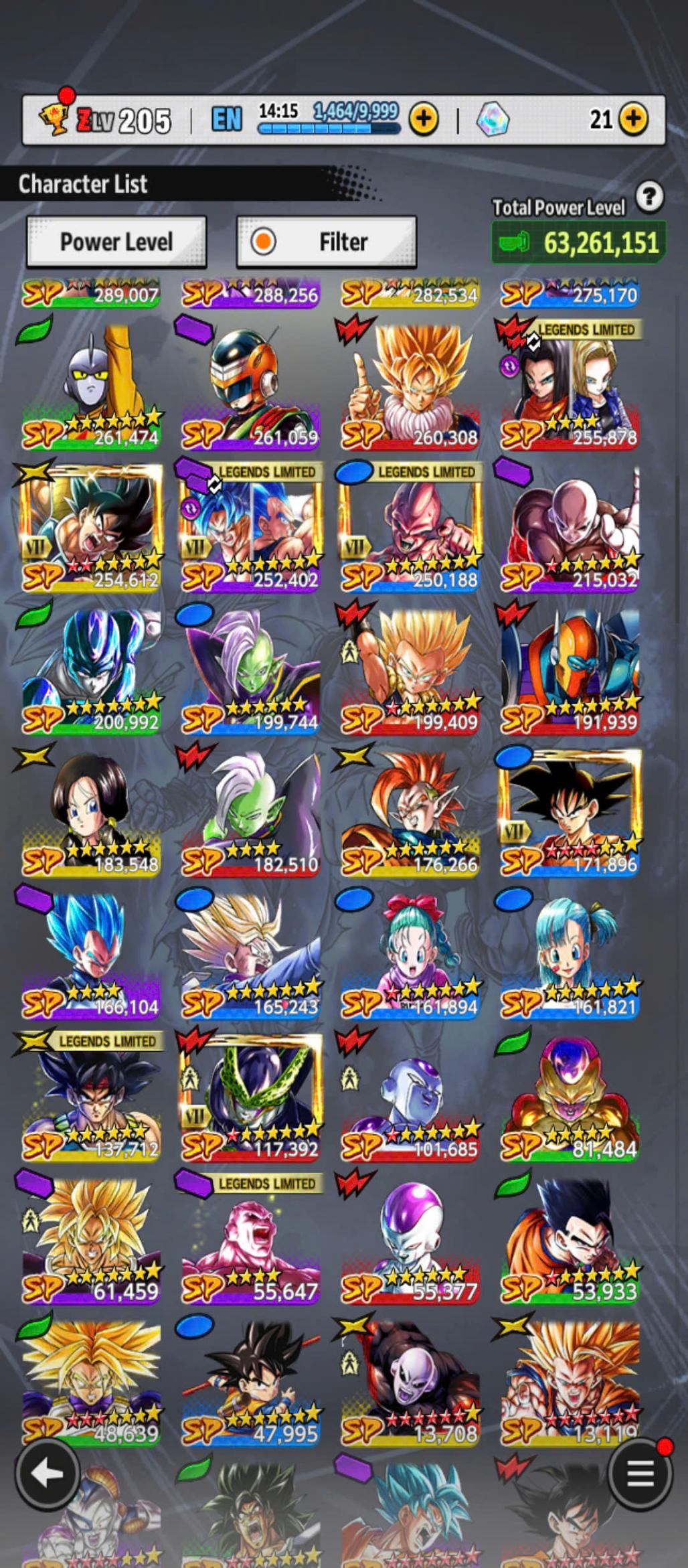Go back using the arrow button

48,1474
